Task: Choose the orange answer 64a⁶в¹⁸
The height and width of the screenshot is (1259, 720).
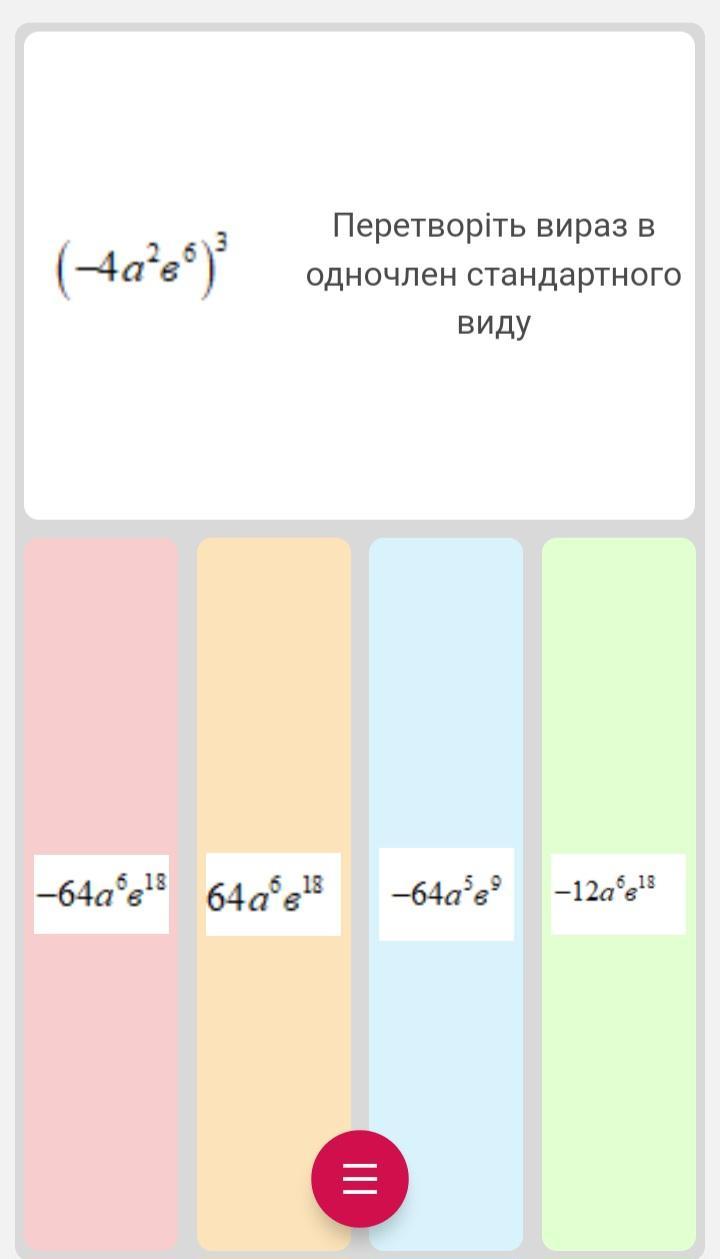Action: 273,893
